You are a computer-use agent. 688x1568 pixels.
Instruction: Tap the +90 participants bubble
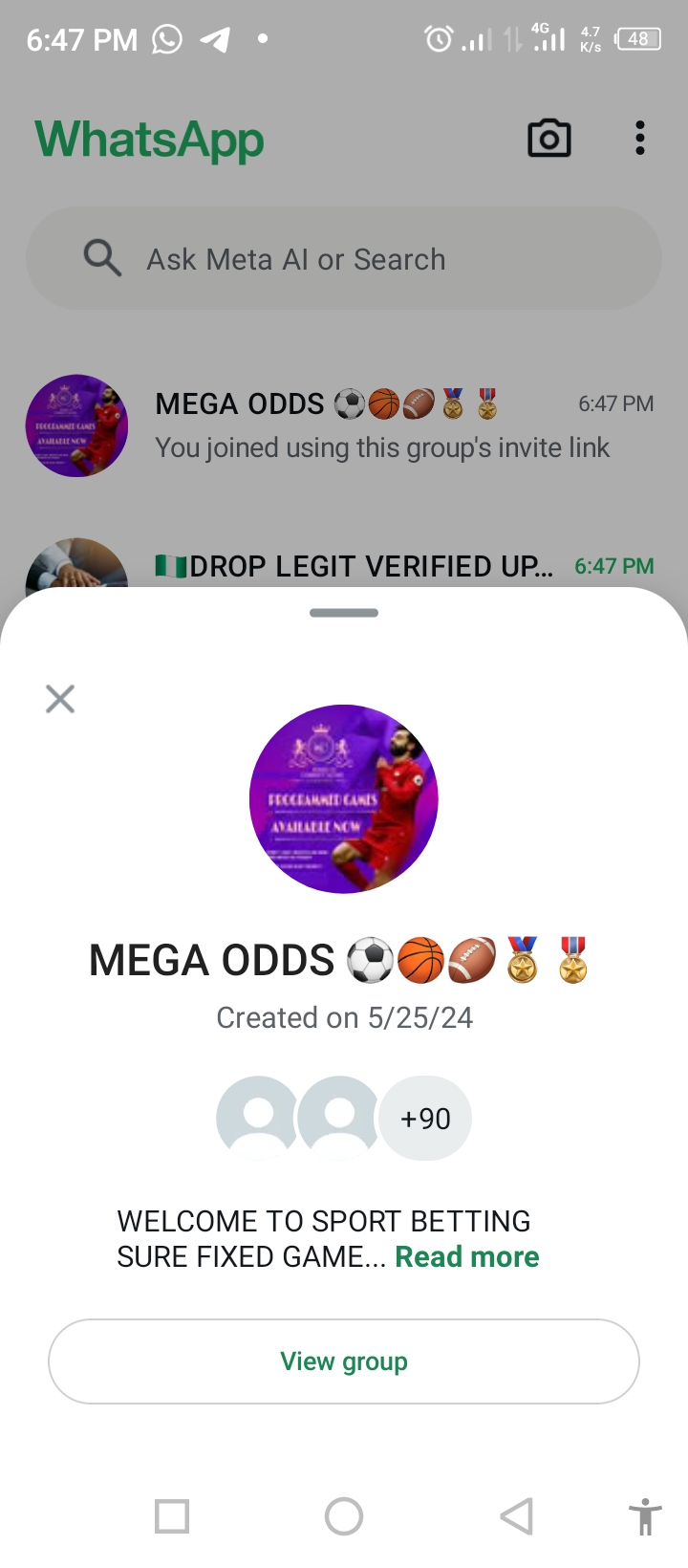click(425, 1118)
